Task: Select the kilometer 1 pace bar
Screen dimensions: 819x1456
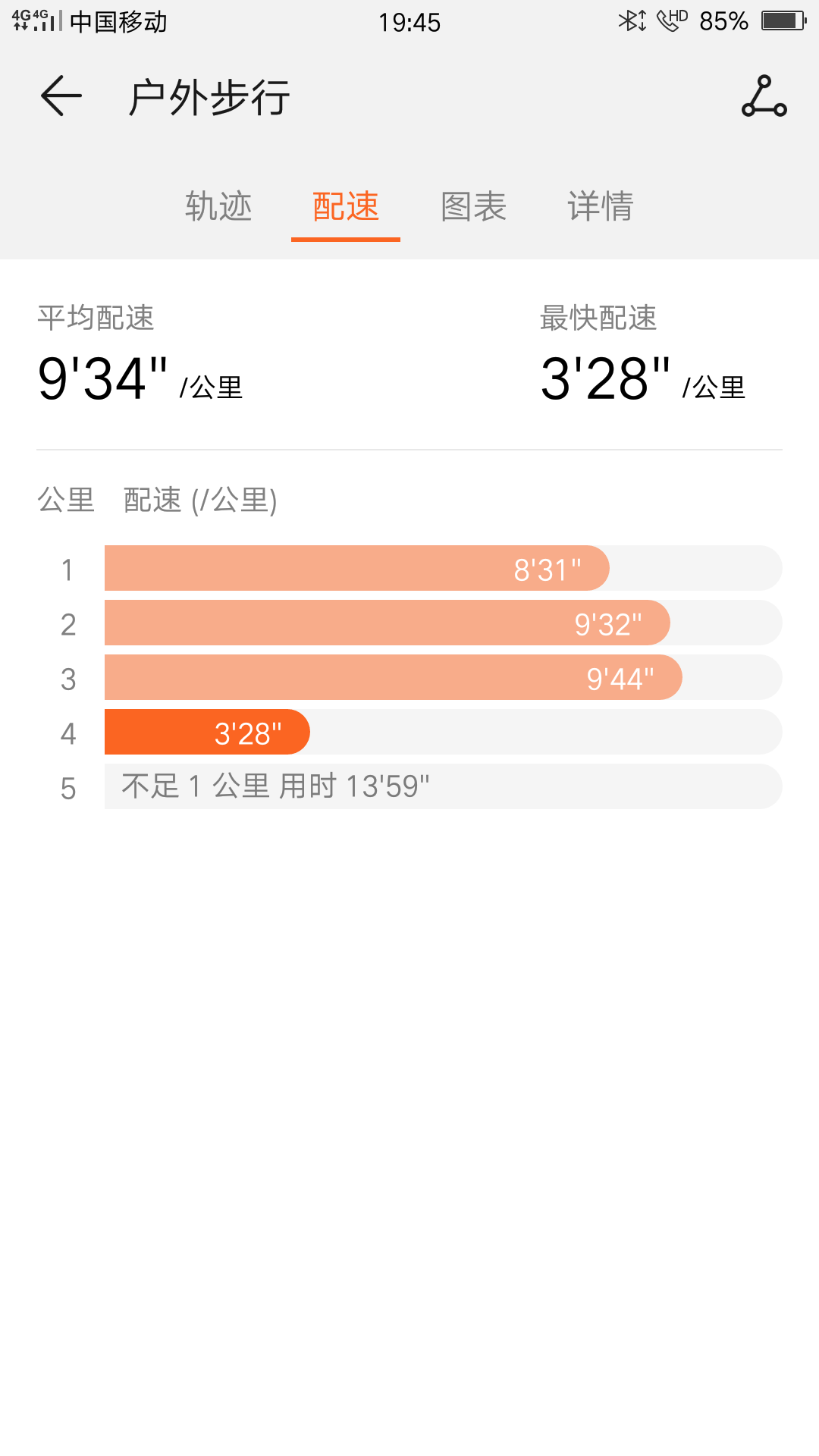Action: tap(356, 567)
